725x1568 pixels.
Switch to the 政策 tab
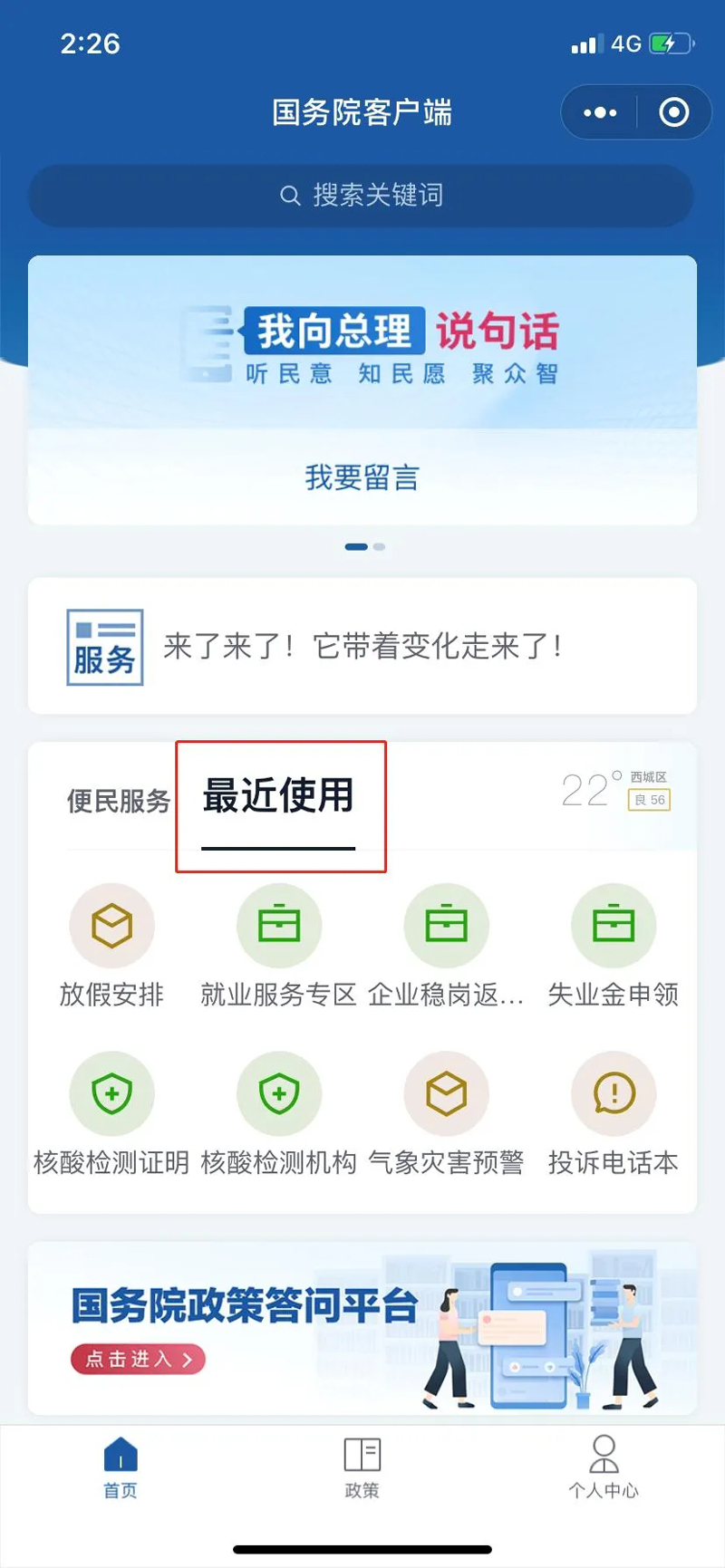coord(362,1467)
